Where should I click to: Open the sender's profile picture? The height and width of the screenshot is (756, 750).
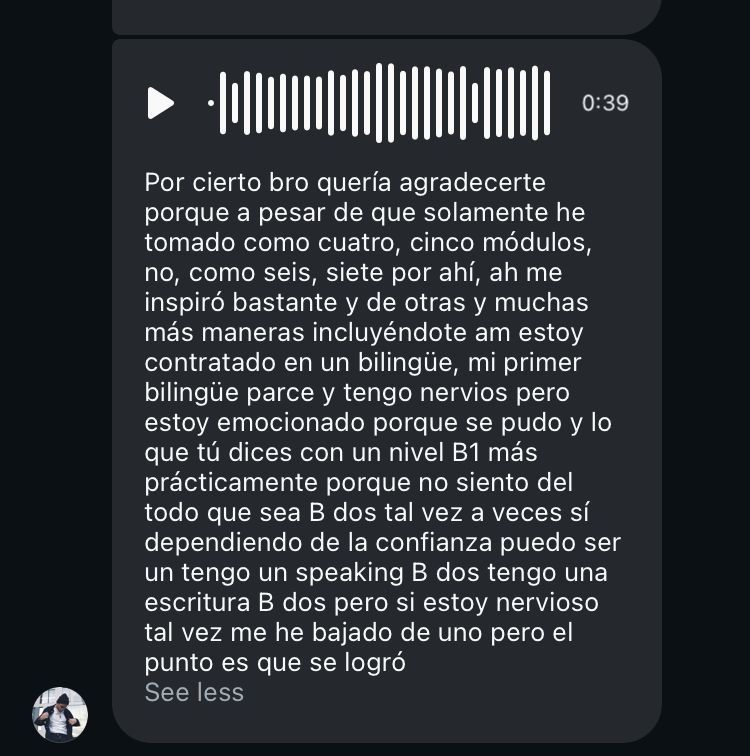(x=60, y=714)
